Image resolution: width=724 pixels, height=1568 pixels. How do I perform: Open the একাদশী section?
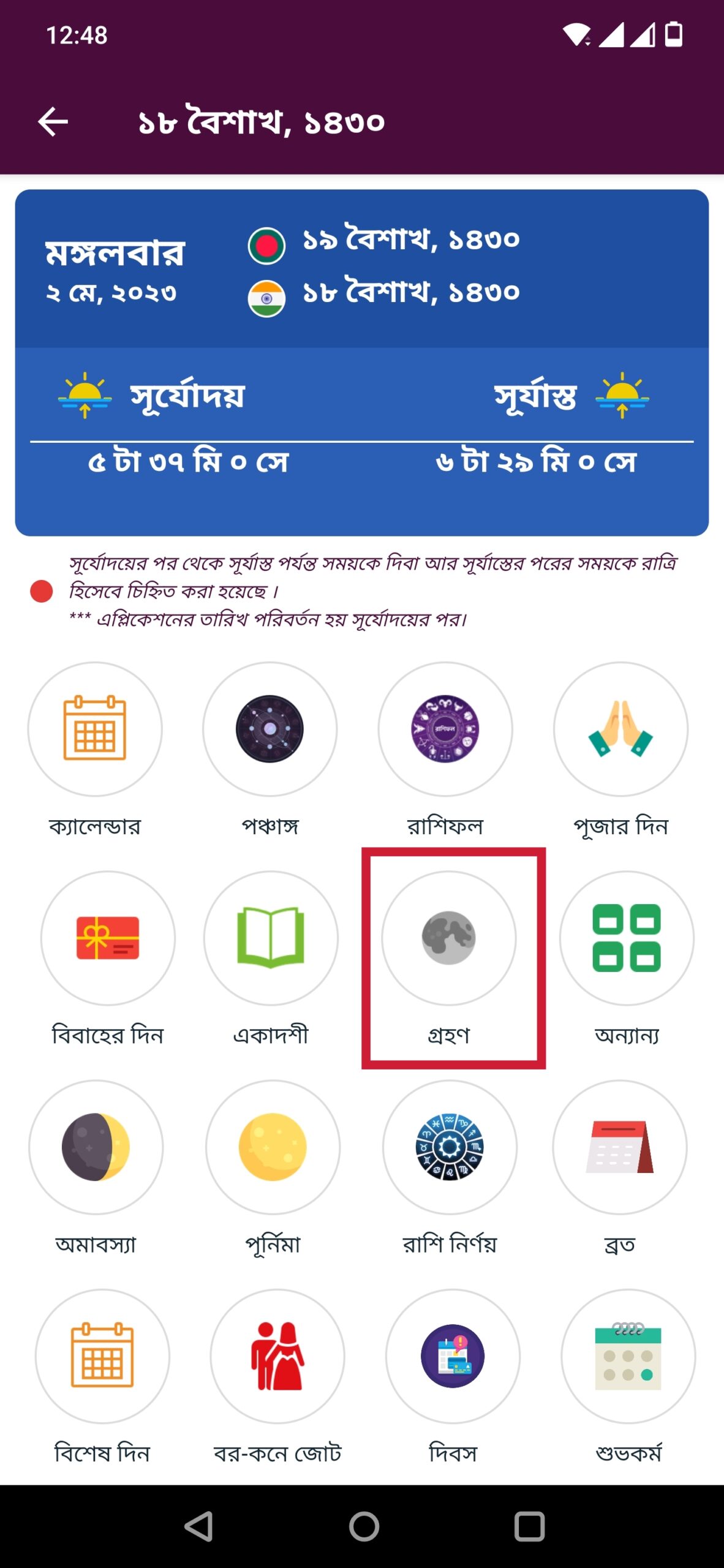pyautogui.click(x=271, y=938)
